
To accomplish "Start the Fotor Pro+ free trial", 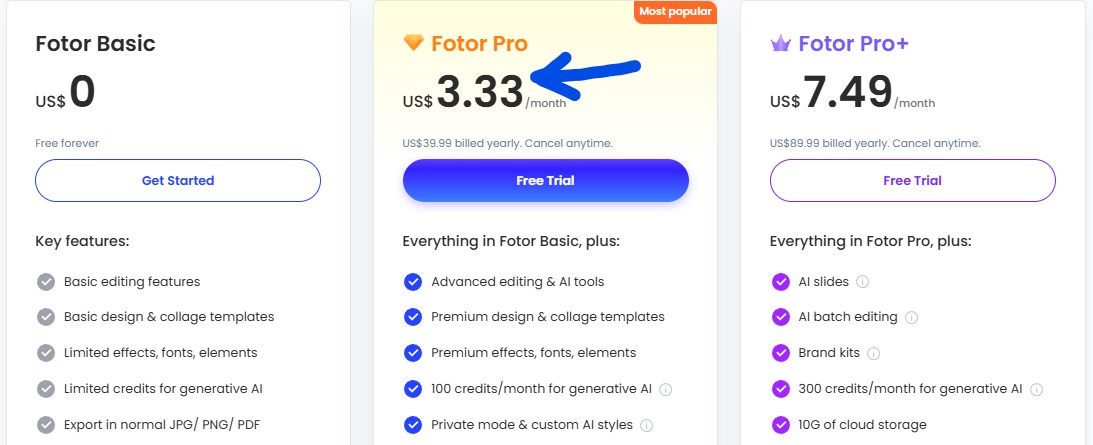I will [x=912, y=181].
